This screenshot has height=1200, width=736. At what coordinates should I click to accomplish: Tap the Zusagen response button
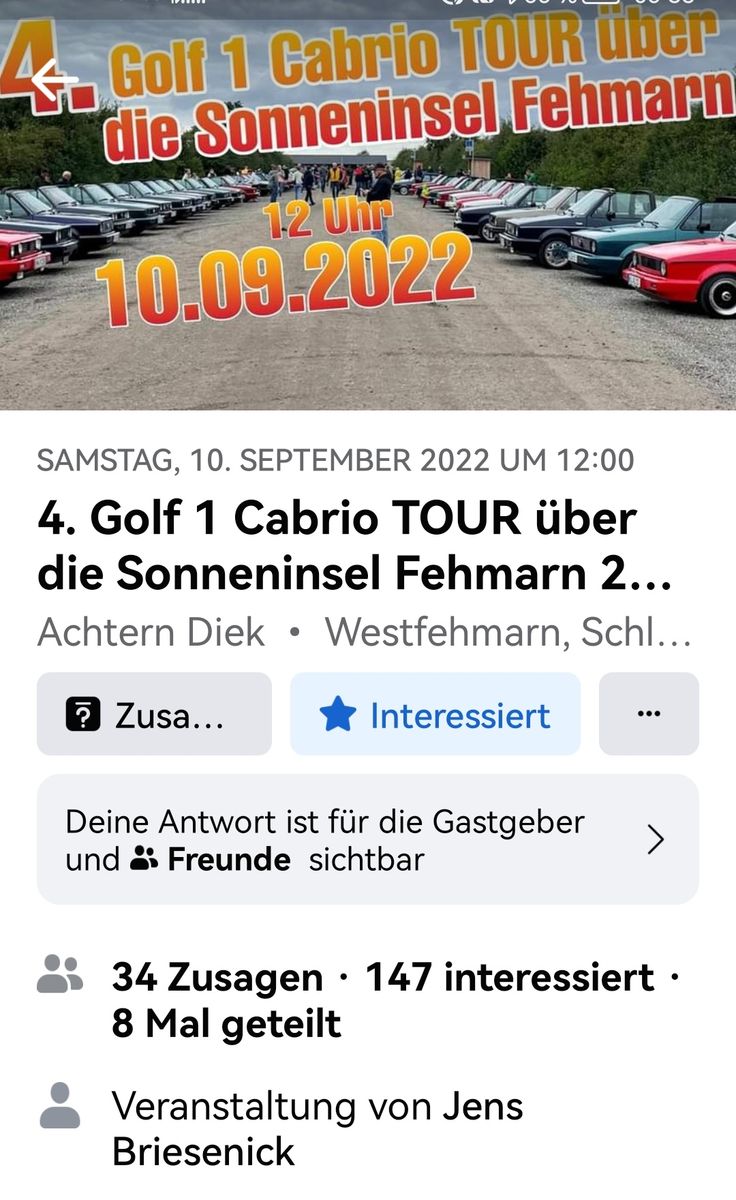pos(154,714)
